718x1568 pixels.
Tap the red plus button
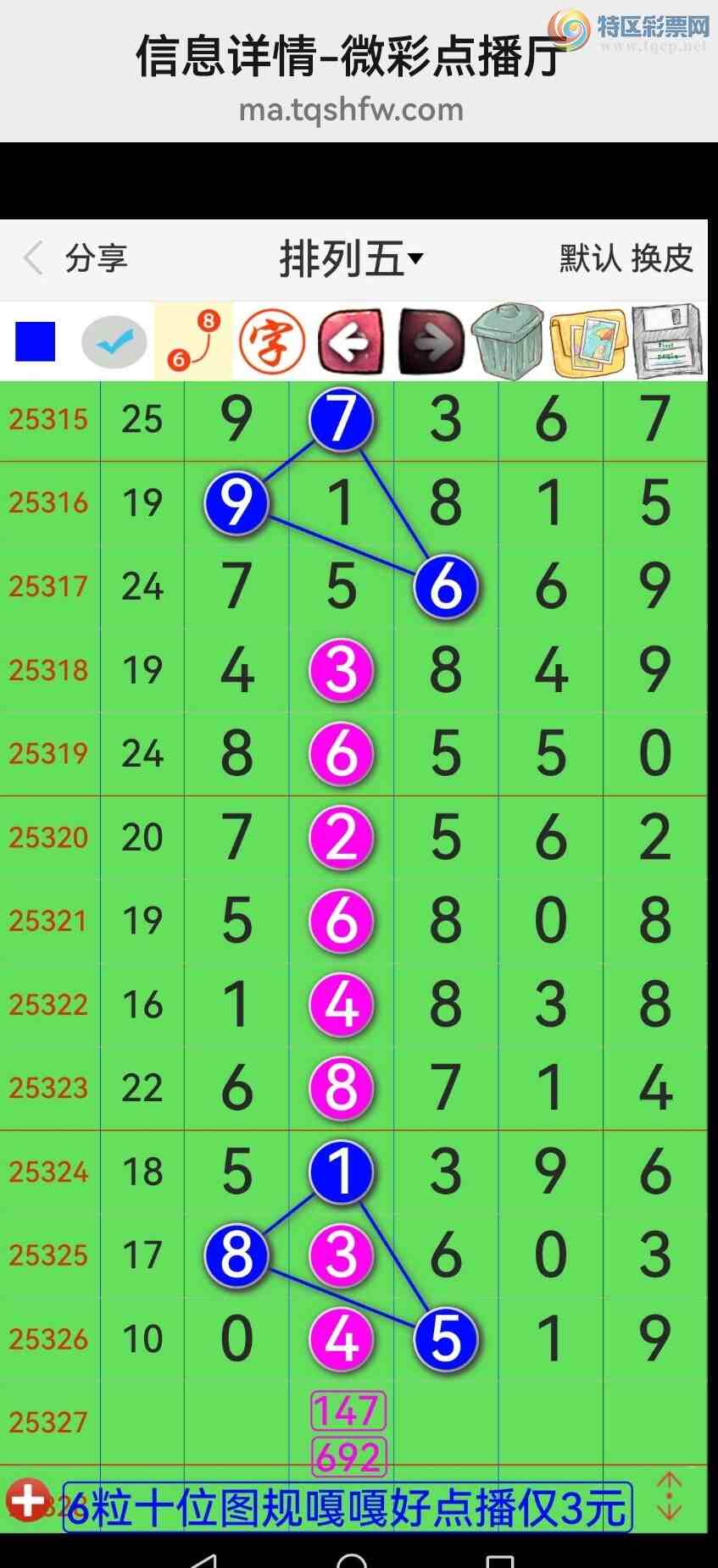27,1500
